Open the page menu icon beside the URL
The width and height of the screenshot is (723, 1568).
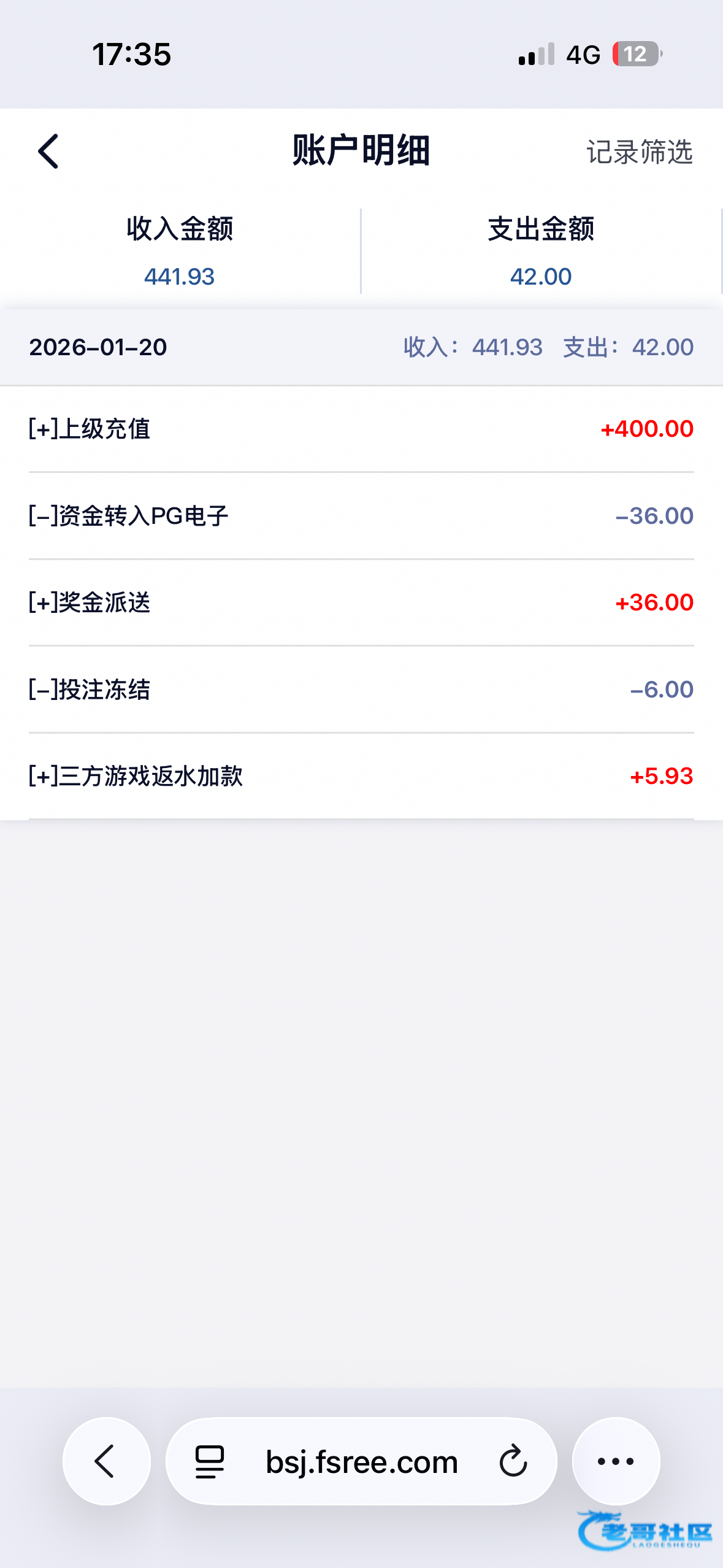210,1461
